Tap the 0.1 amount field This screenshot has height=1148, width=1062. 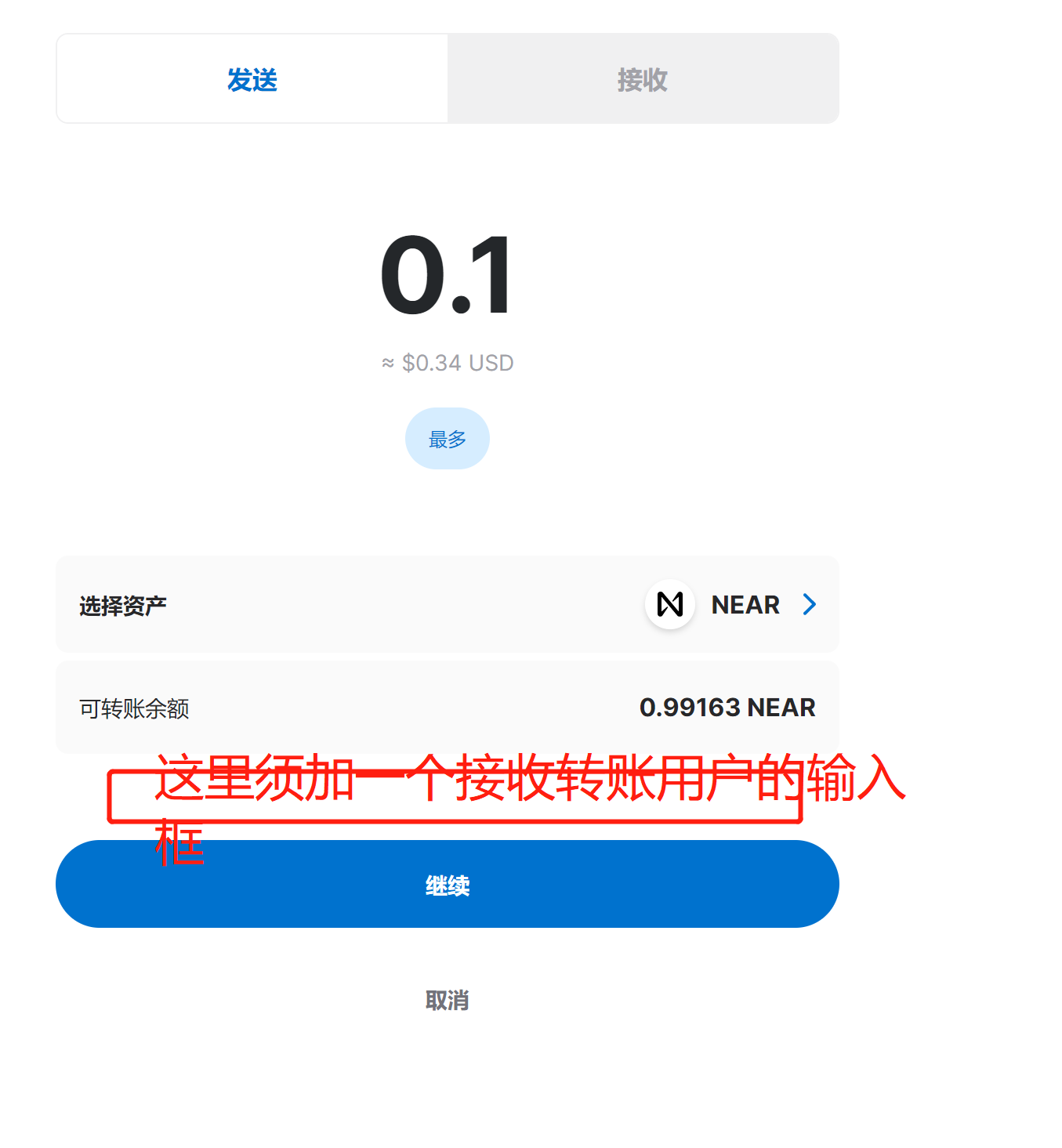(447, 276)
